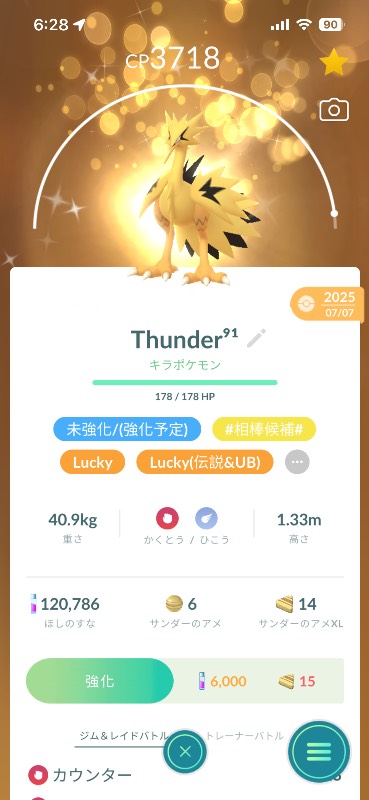Toggle the favorite star icon
This screenshot has width=369, height=800.
tap(334, 63)
